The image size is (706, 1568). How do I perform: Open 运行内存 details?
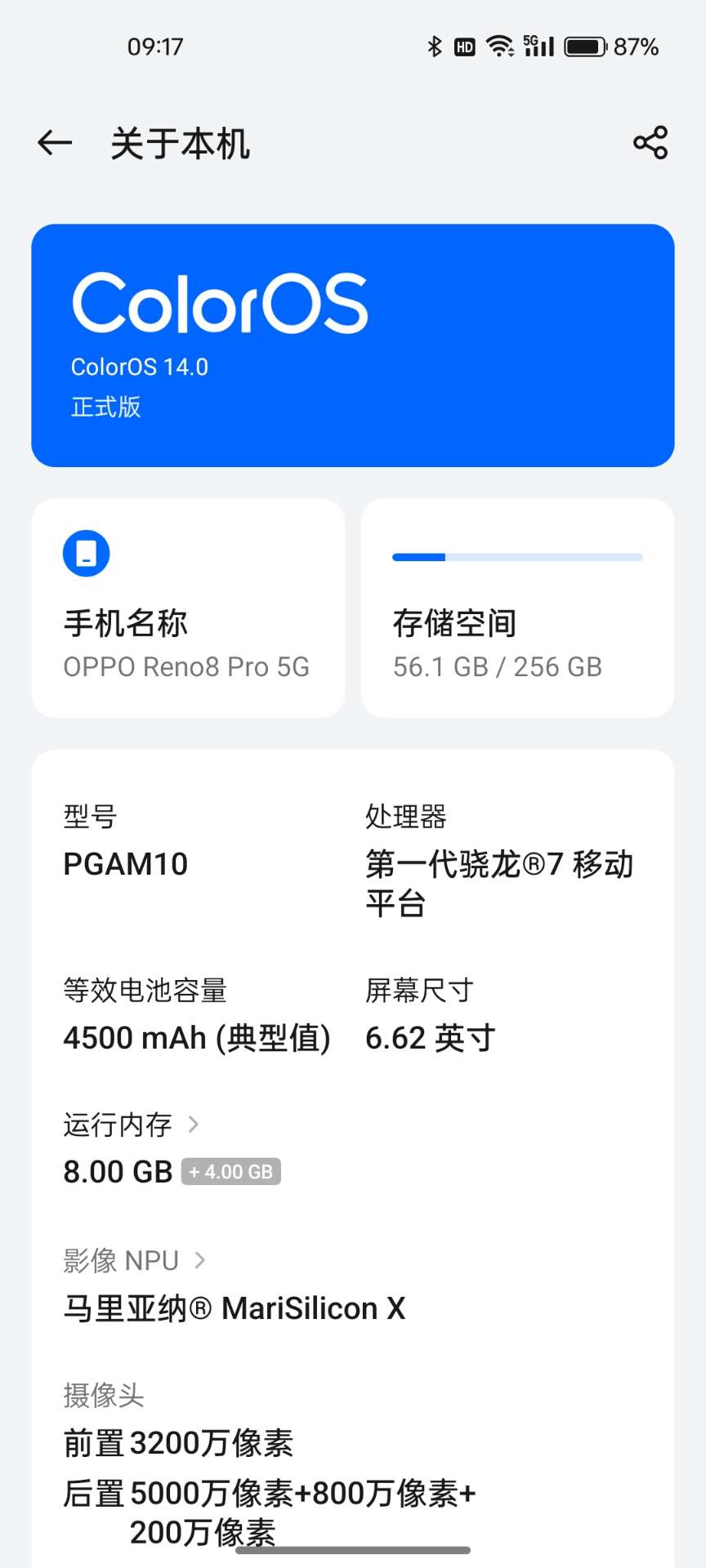pyautogui.click(x=132, y=1125)
